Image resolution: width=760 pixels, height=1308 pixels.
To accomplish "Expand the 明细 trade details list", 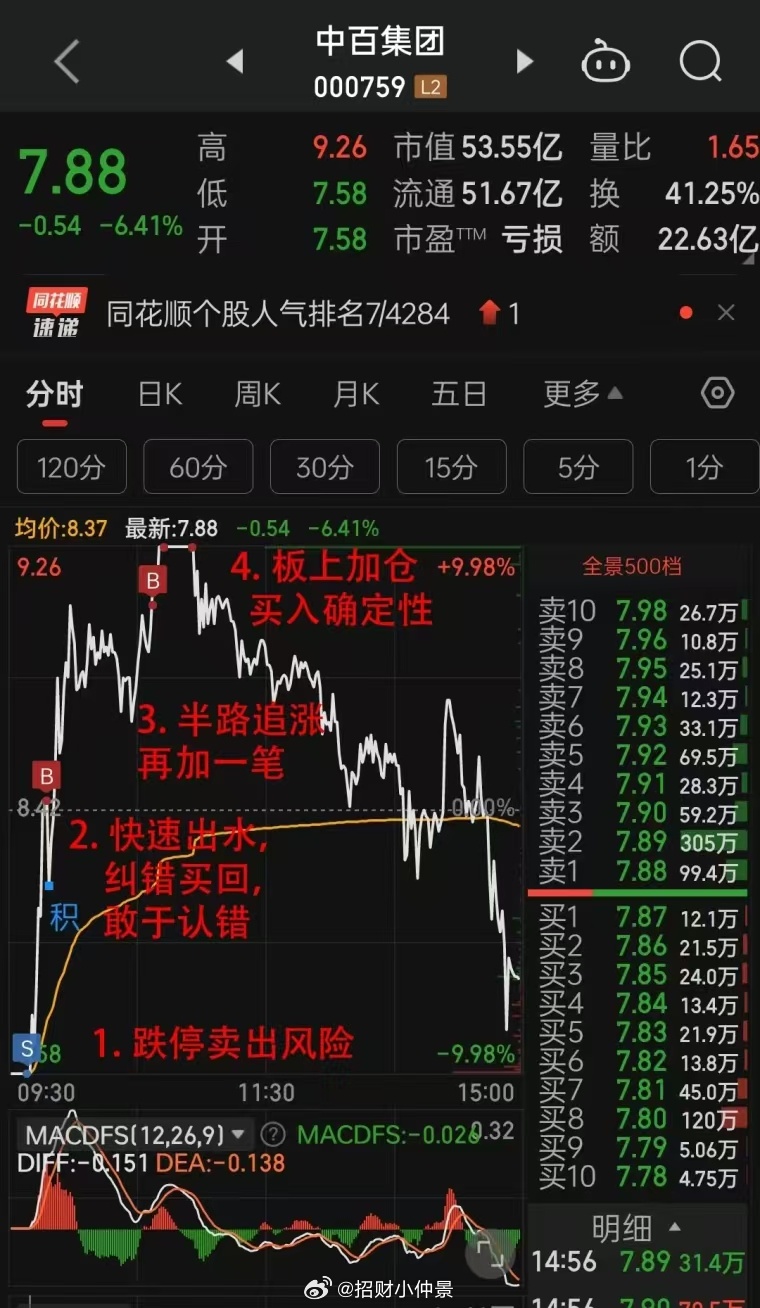I will pos(636,1228).
